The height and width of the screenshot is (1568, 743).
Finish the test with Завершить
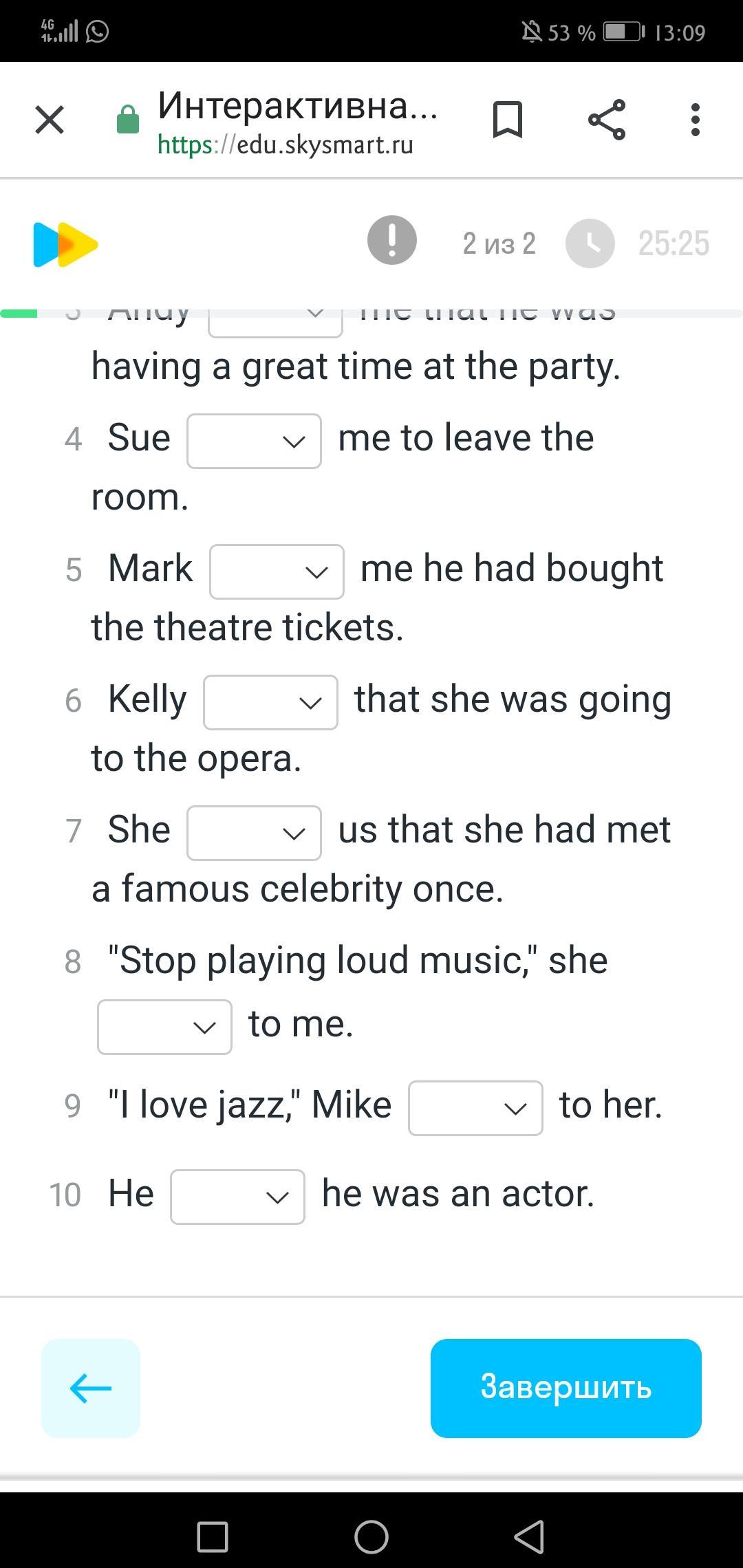(x=566, y=1388)
